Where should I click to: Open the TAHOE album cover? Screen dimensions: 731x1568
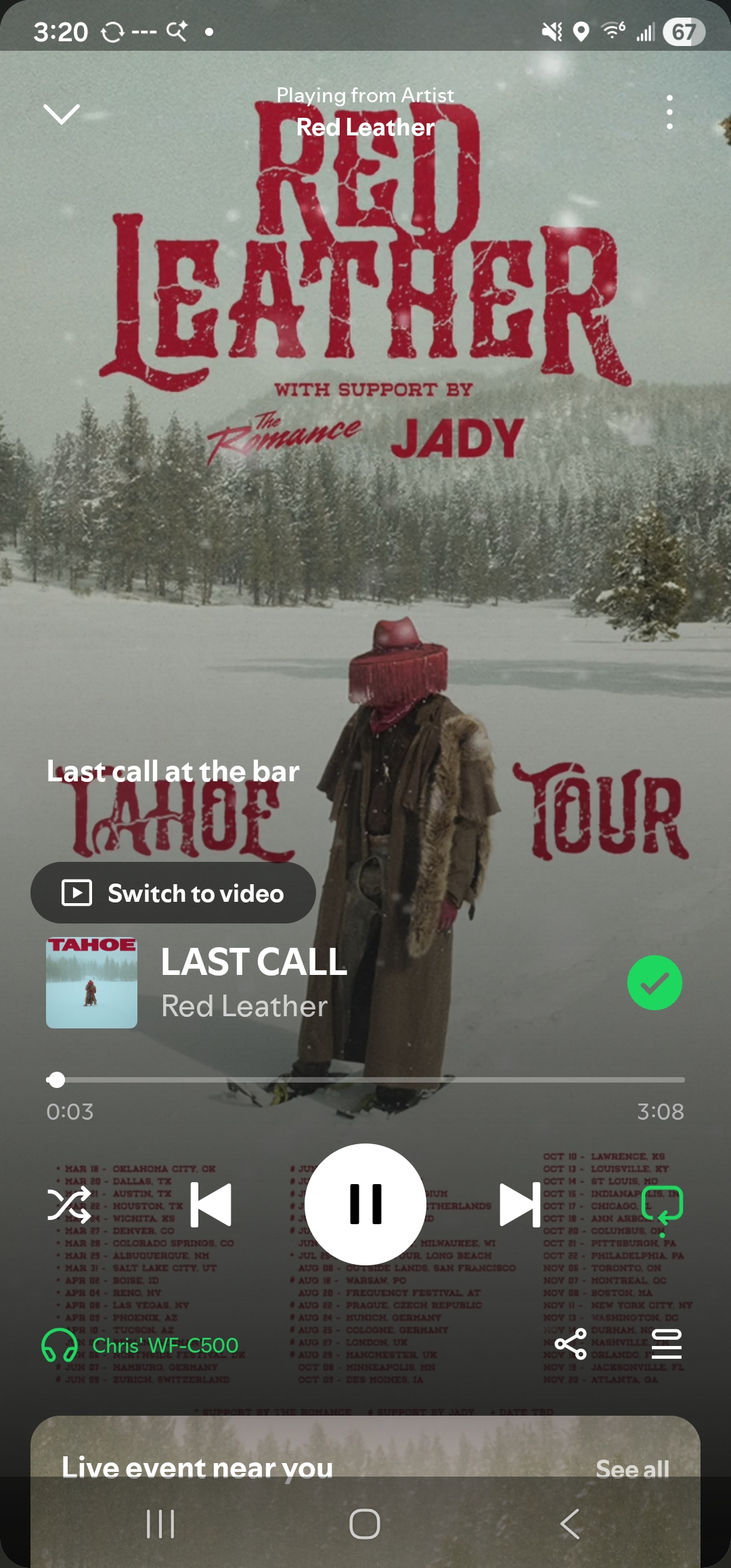click(91, 982)
